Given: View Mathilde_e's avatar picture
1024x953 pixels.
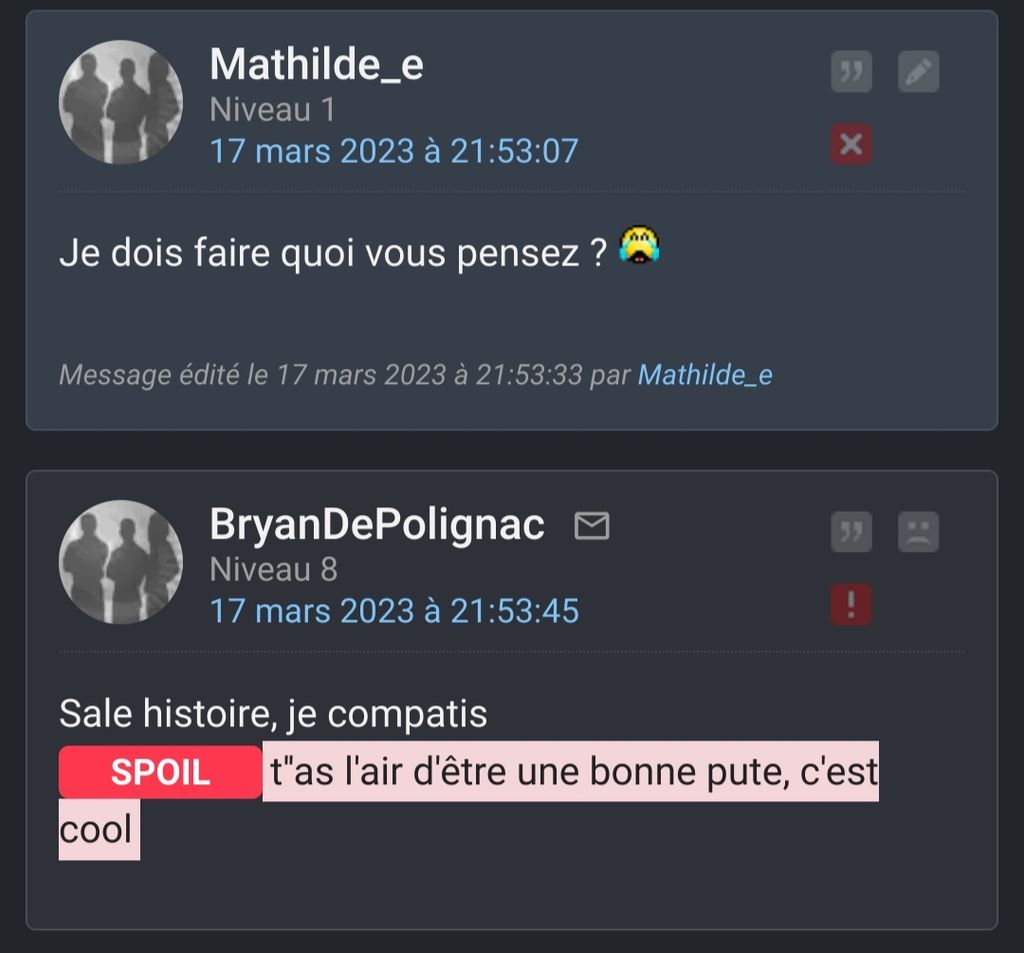Looking at the screenshot, I should pyautogui.click(x=121, y=102).
